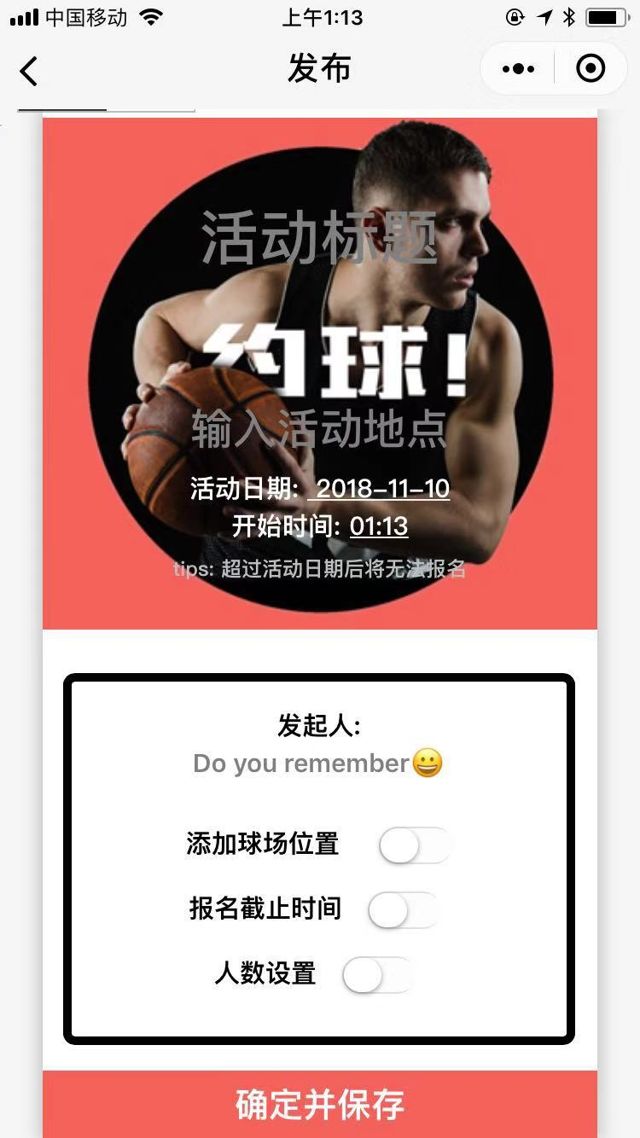Turn on 报名截止时间 toggle

[403, 910]
